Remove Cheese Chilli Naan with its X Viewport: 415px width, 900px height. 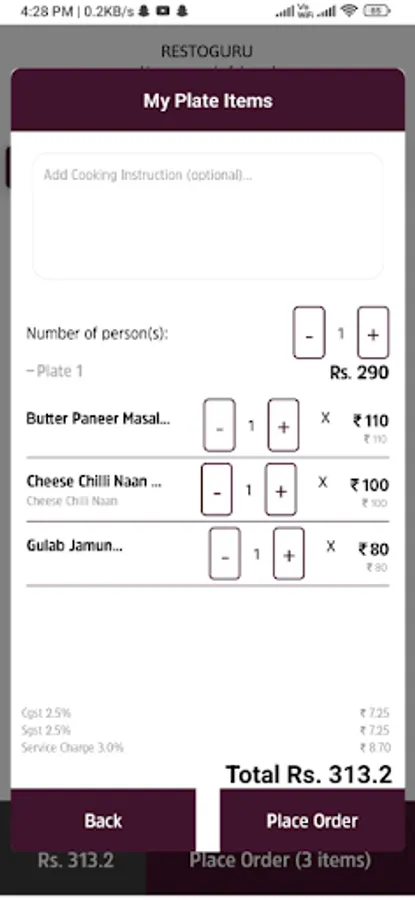coord(323,483)
